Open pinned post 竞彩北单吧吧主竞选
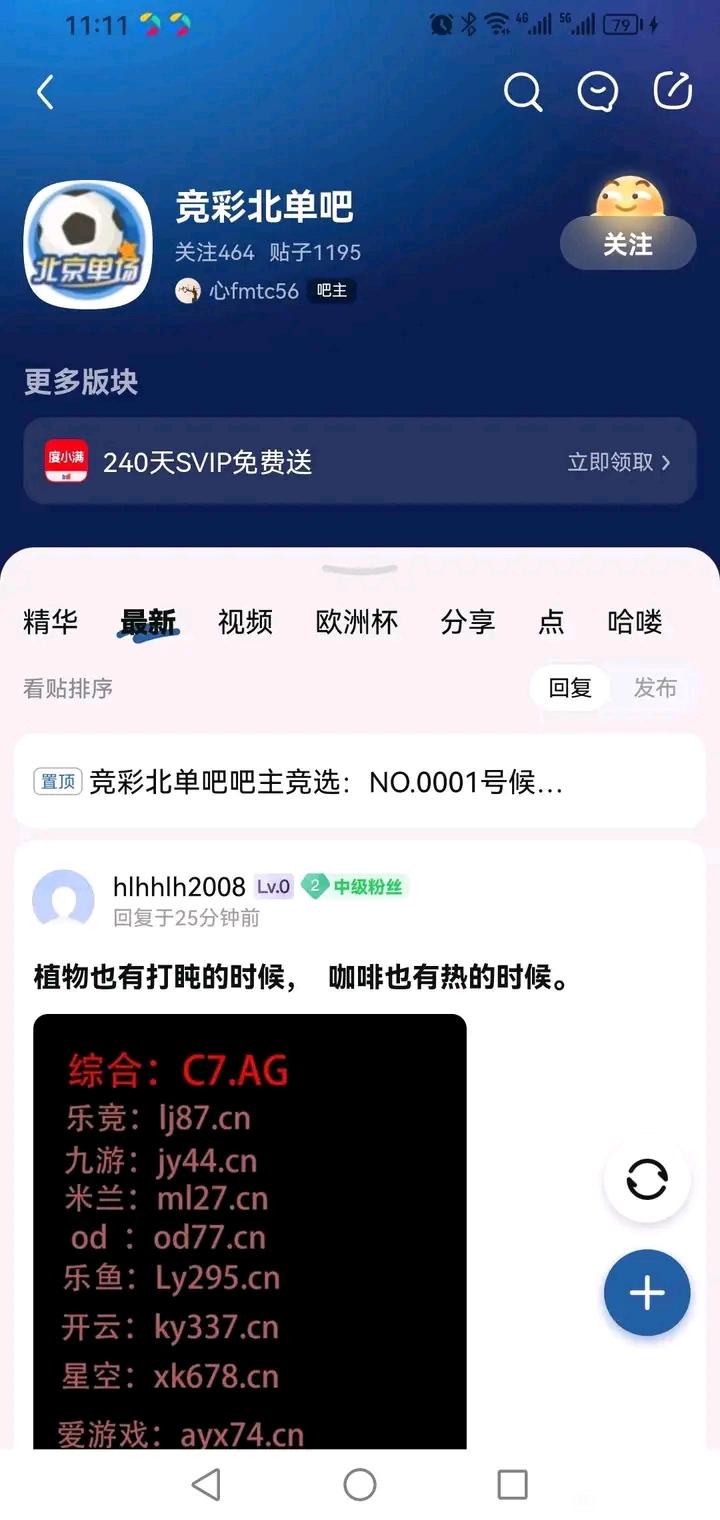The height and width of the screenshot is (1520, 720). (x=325, y=782)
